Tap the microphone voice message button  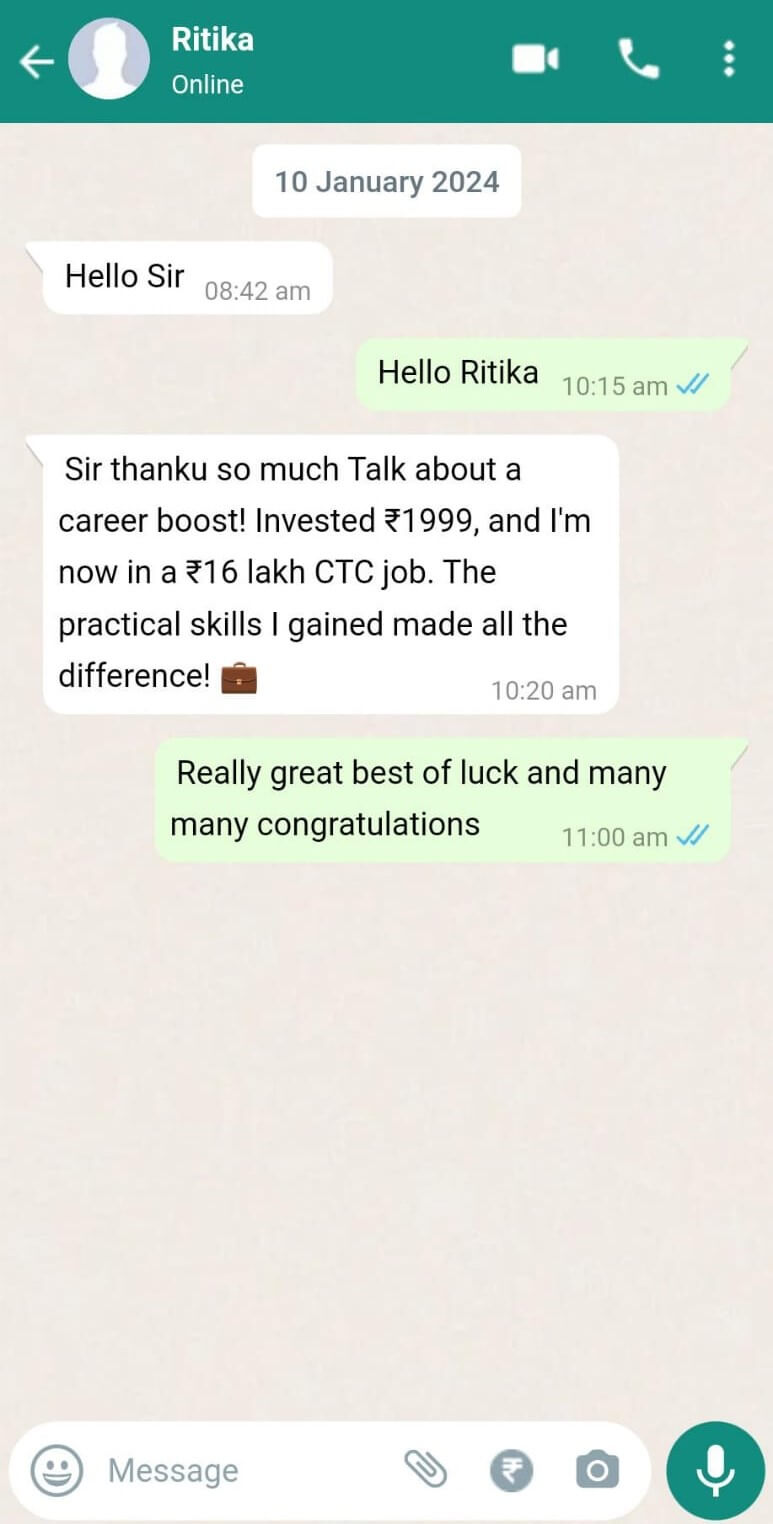tap(715, 1471)
